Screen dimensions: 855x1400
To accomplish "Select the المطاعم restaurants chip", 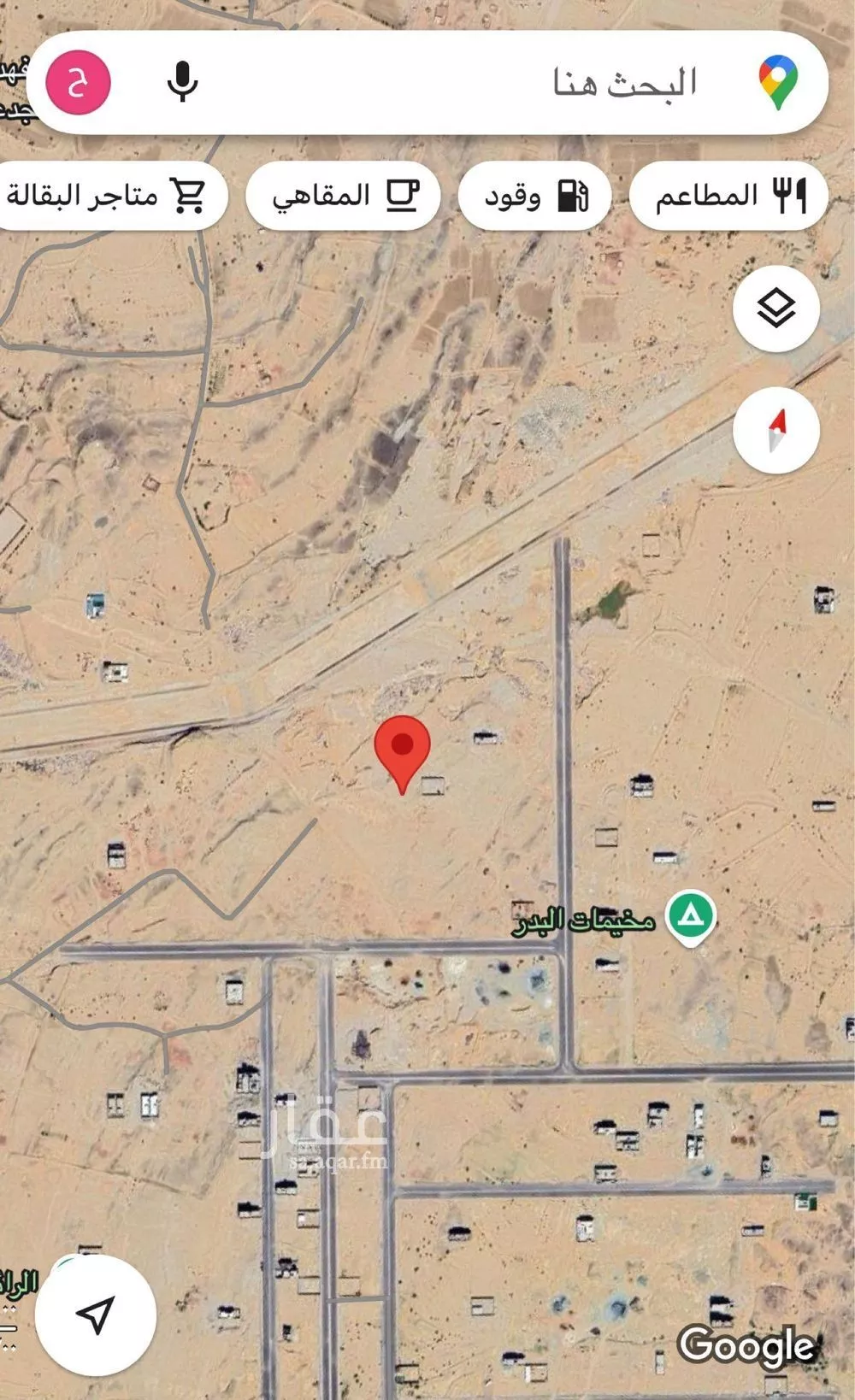I will (729, 196).
